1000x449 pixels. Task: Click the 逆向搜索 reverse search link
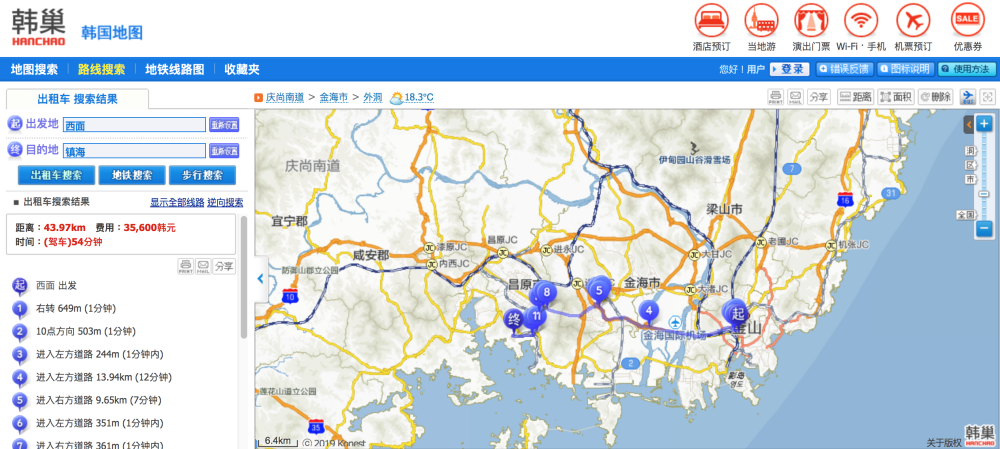click(225, 202)
